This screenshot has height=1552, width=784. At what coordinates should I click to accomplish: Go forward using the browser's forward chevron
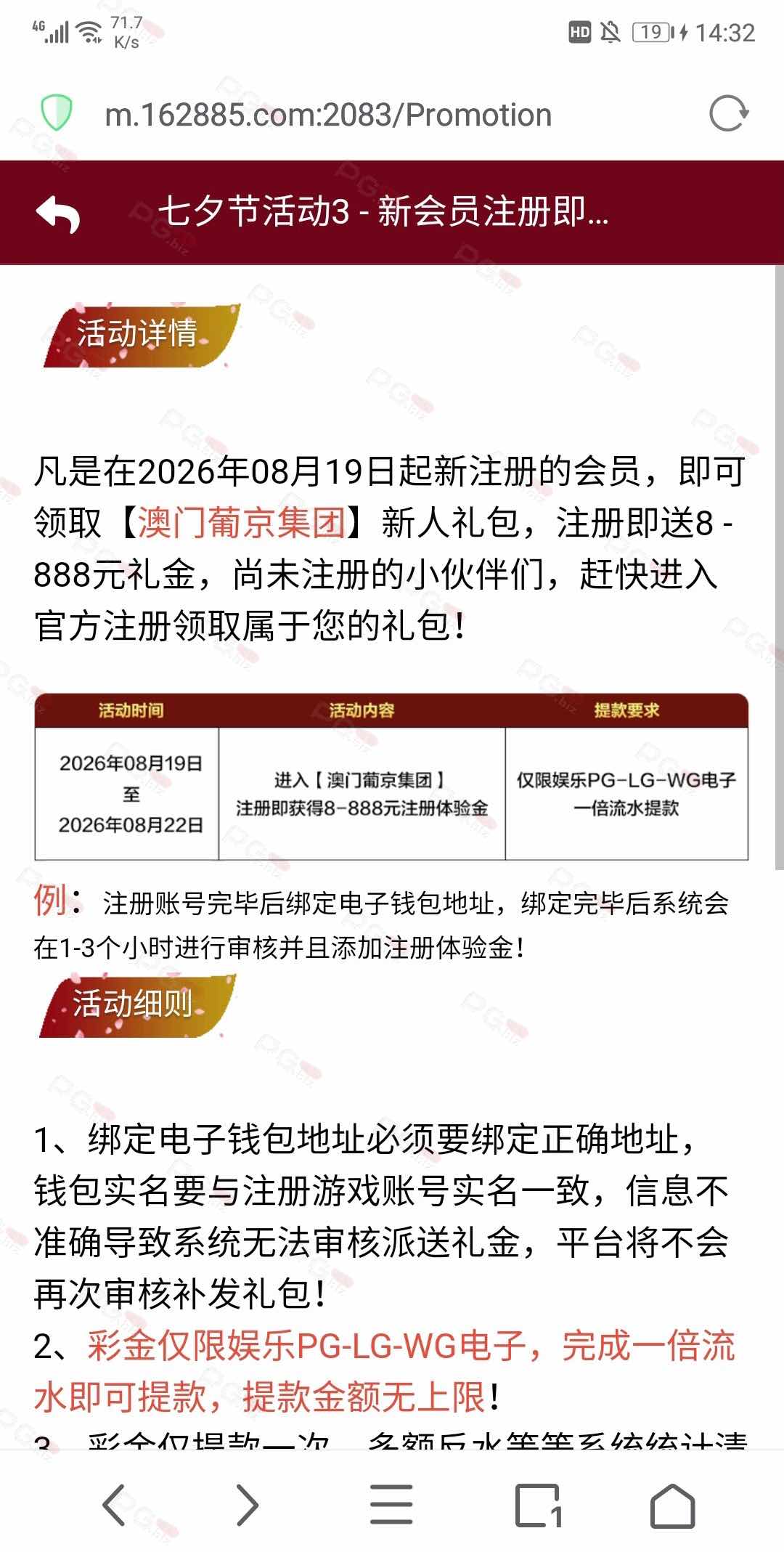248,1505
